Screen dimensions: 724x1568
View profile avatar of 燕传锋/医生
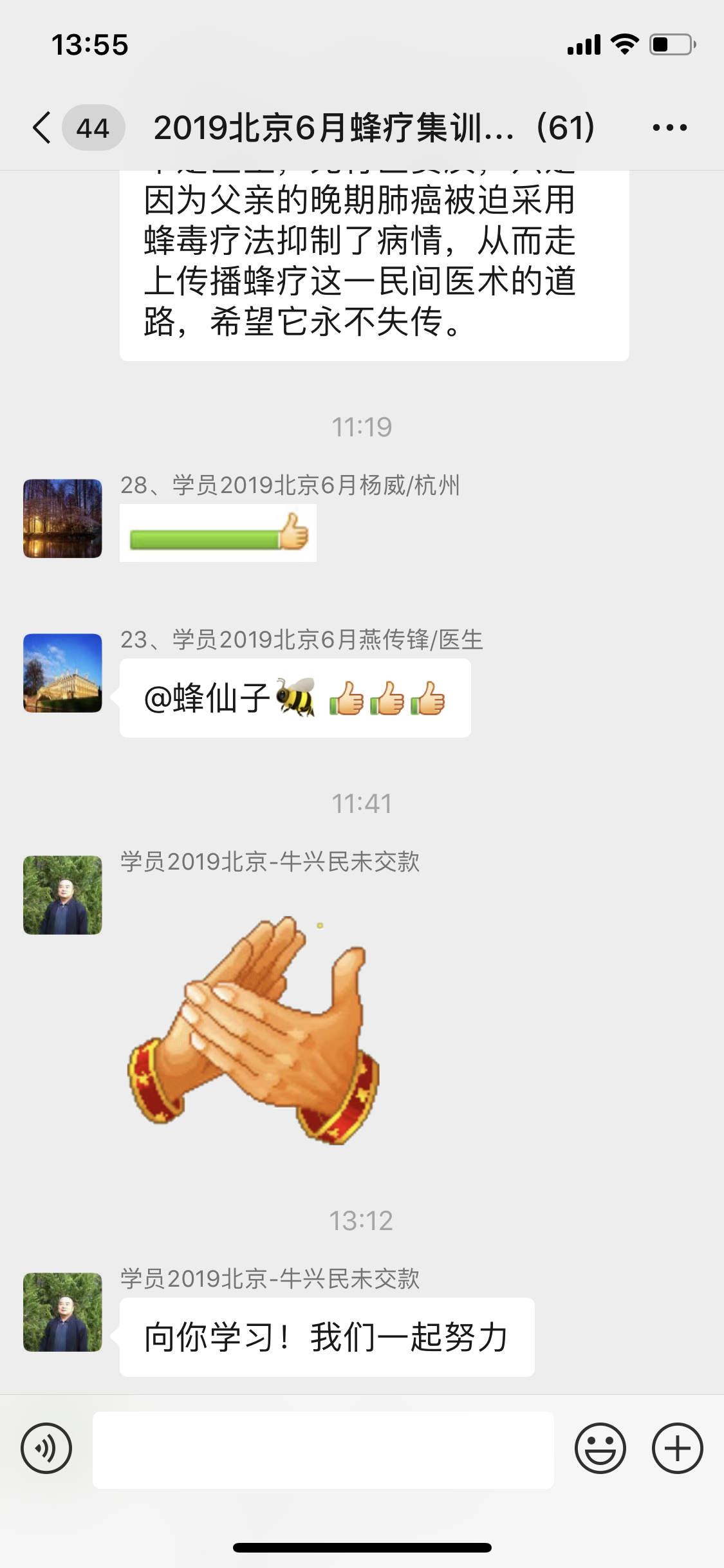(62, 673)
